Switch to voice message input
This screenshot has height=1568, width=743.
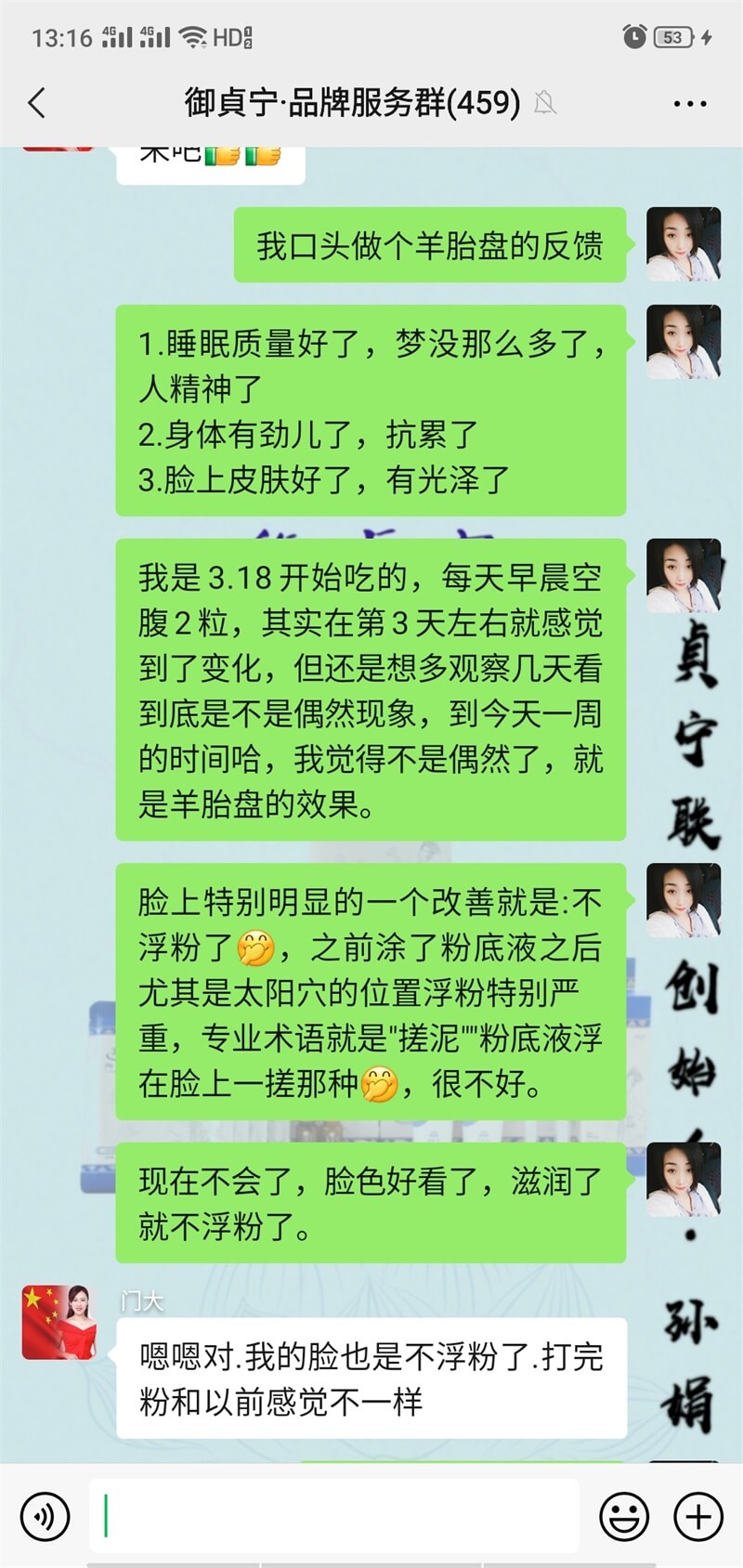point(44,1517)
